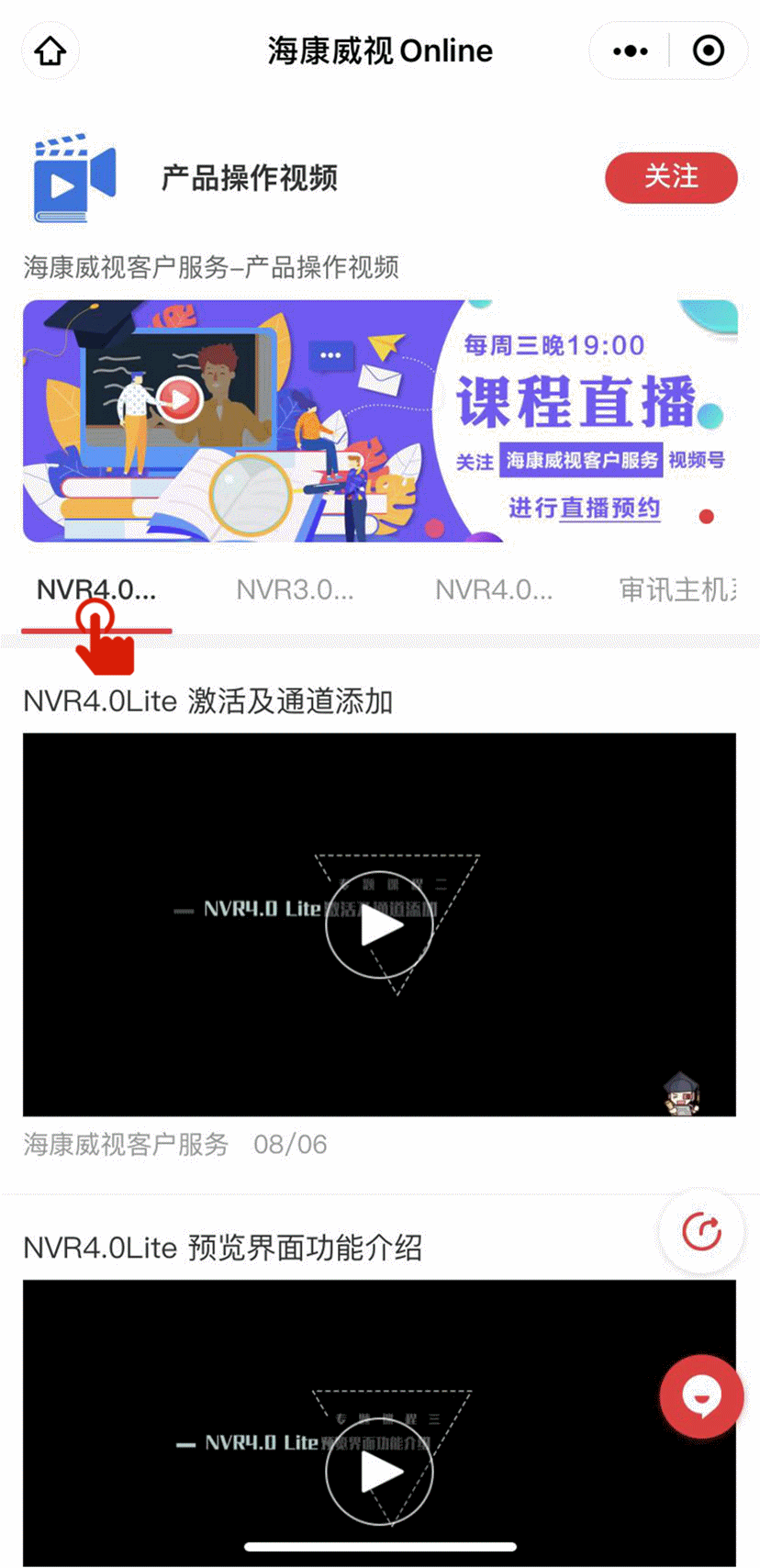Tap the red 关注 follow button
Viewport: 760px width, 1568px height.
click(671, 176)
